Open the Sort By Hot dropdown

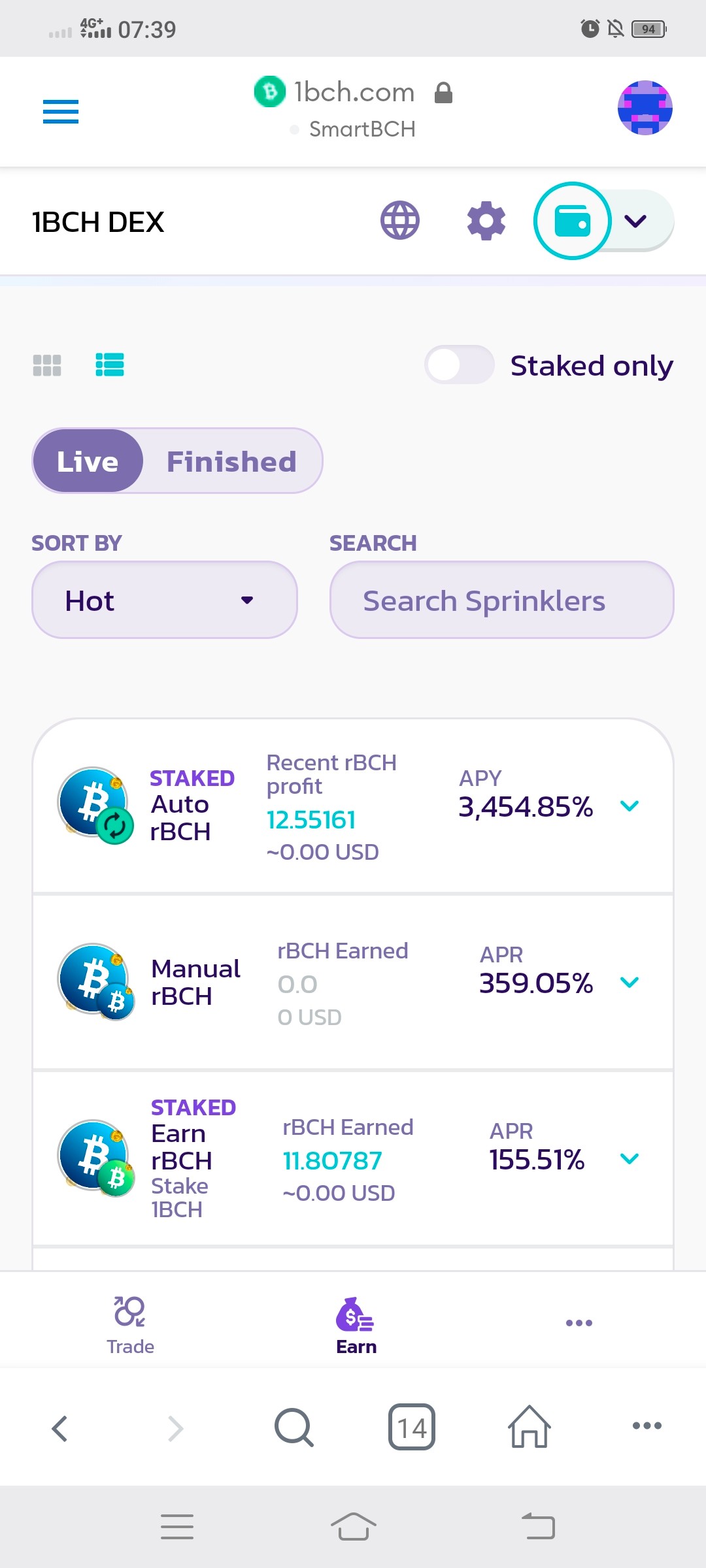tap(165, 600)
